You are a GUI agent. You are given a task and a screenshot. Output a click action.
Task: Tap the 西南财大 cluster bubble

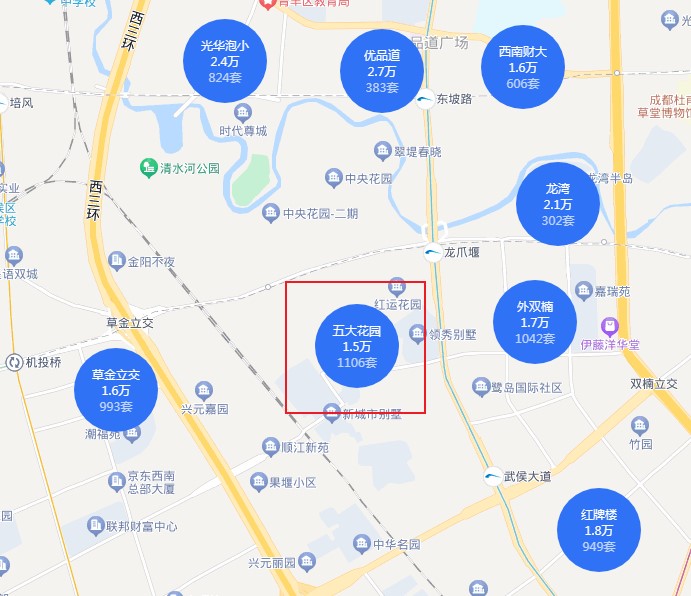coord(523,67)
